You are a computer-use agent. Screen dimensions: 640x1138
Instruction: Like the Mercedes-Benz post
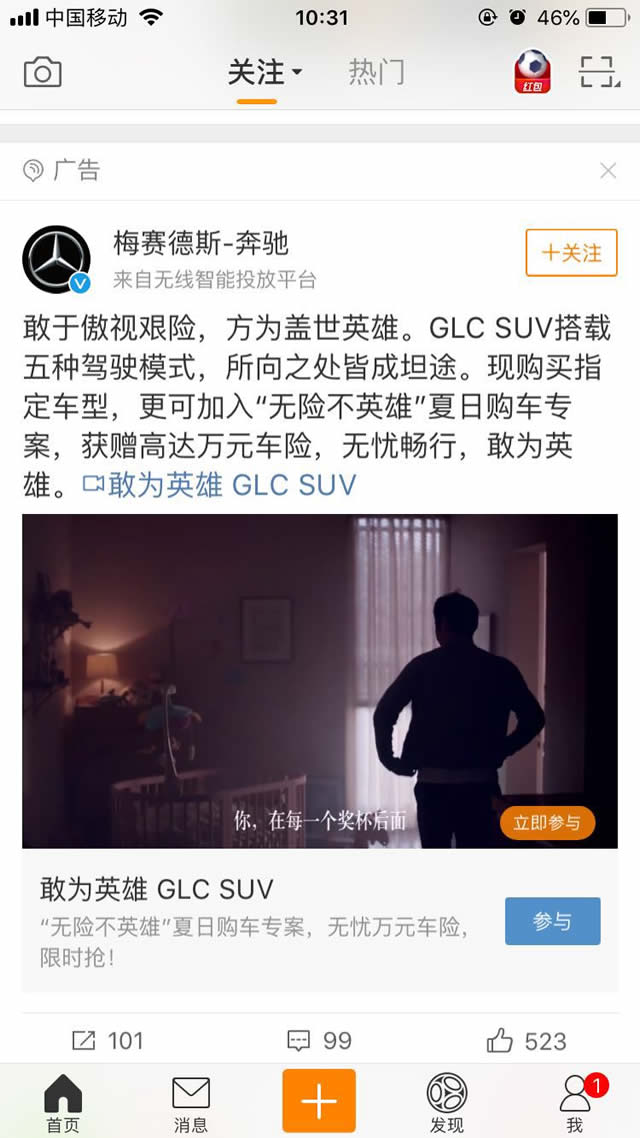[527, 1041]
